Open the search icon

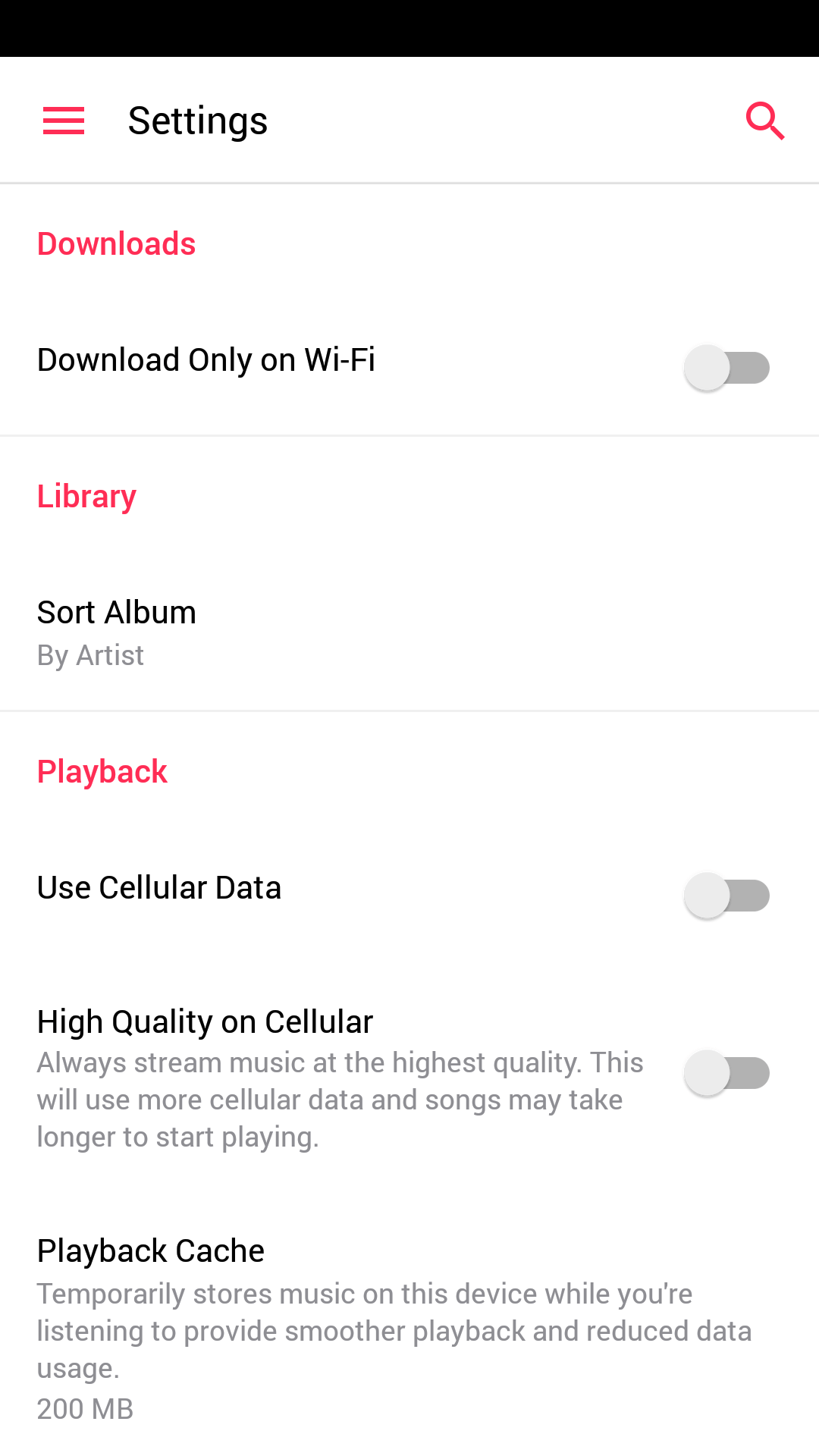[765, 121]
